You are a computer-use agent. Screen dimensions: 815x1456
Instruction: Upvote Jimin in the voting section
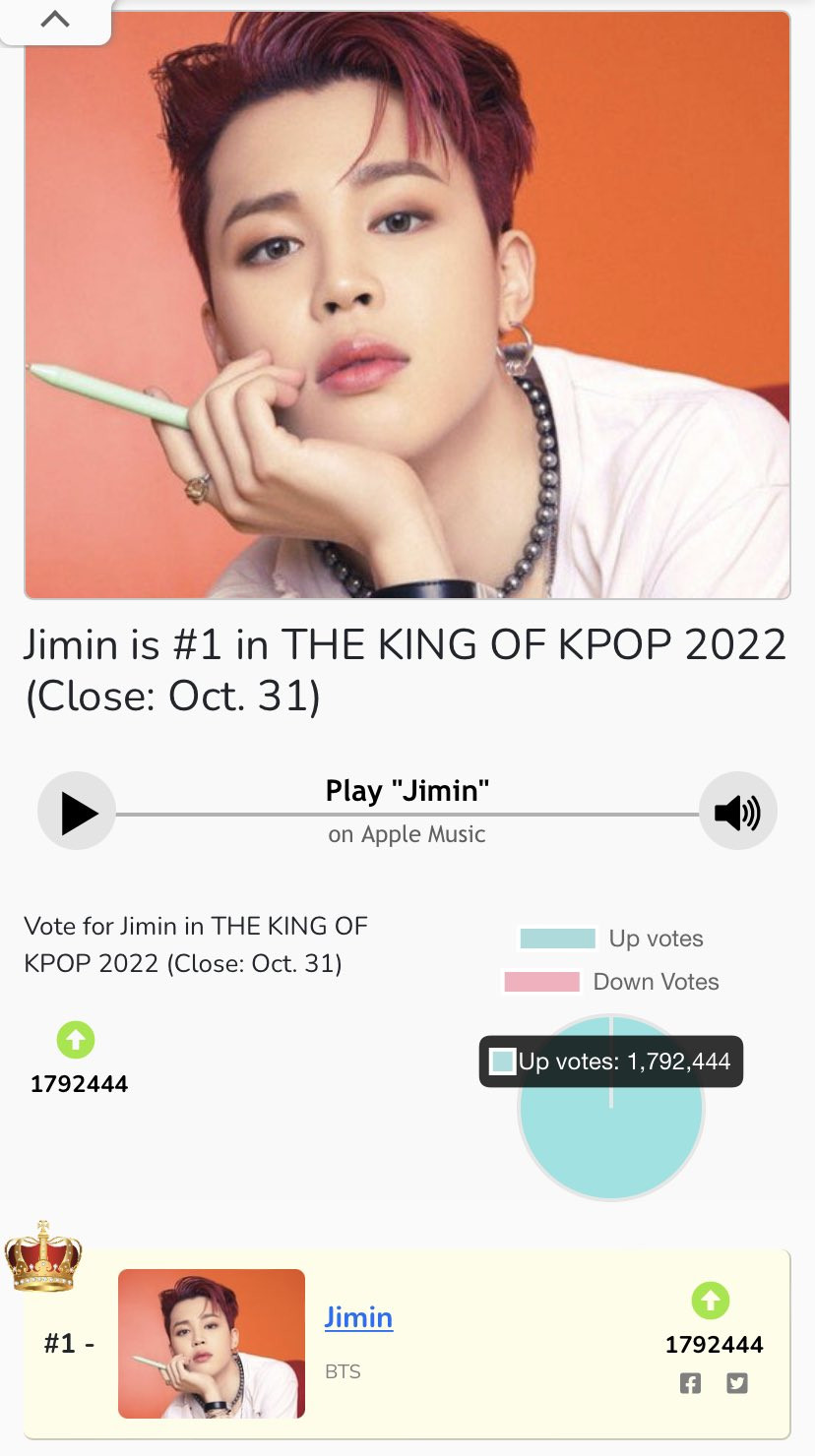tap(76, 1040)
